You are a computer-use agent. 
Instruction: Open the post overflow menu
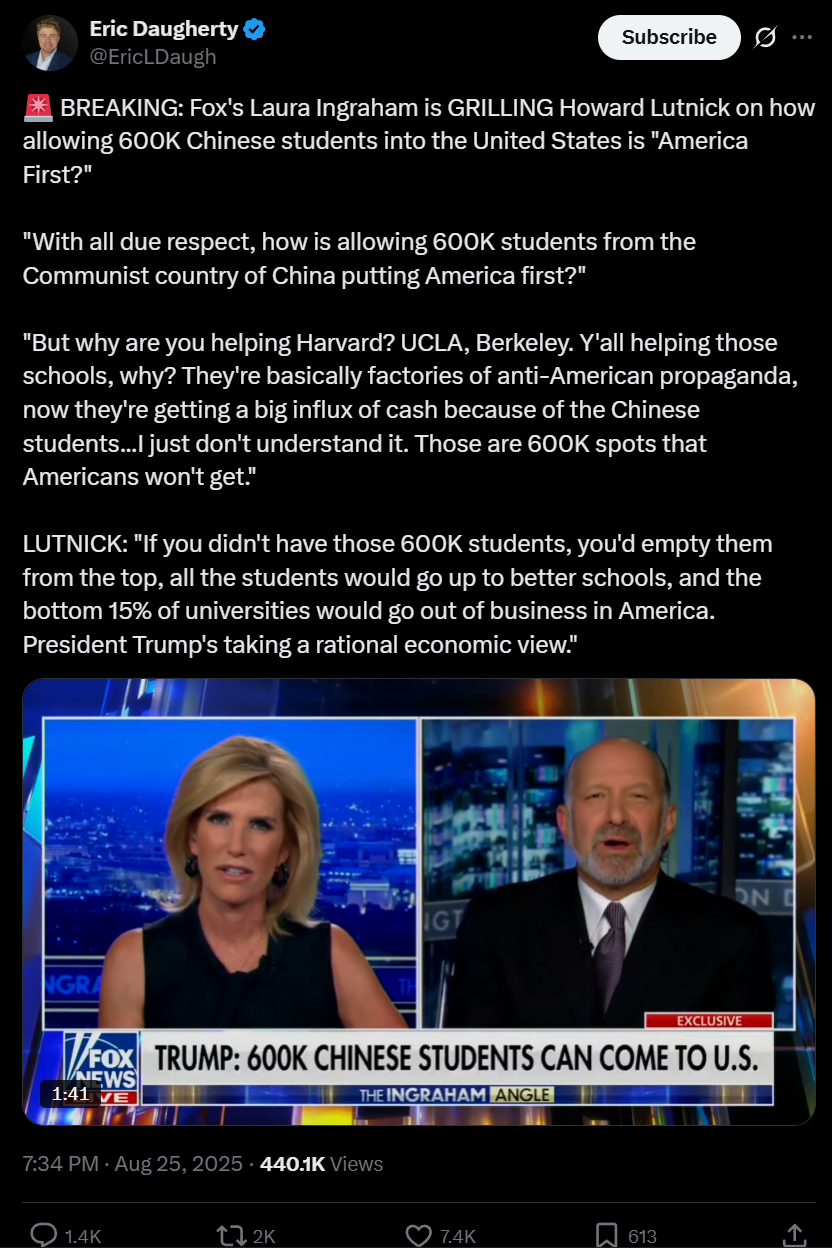pos(802,38)
